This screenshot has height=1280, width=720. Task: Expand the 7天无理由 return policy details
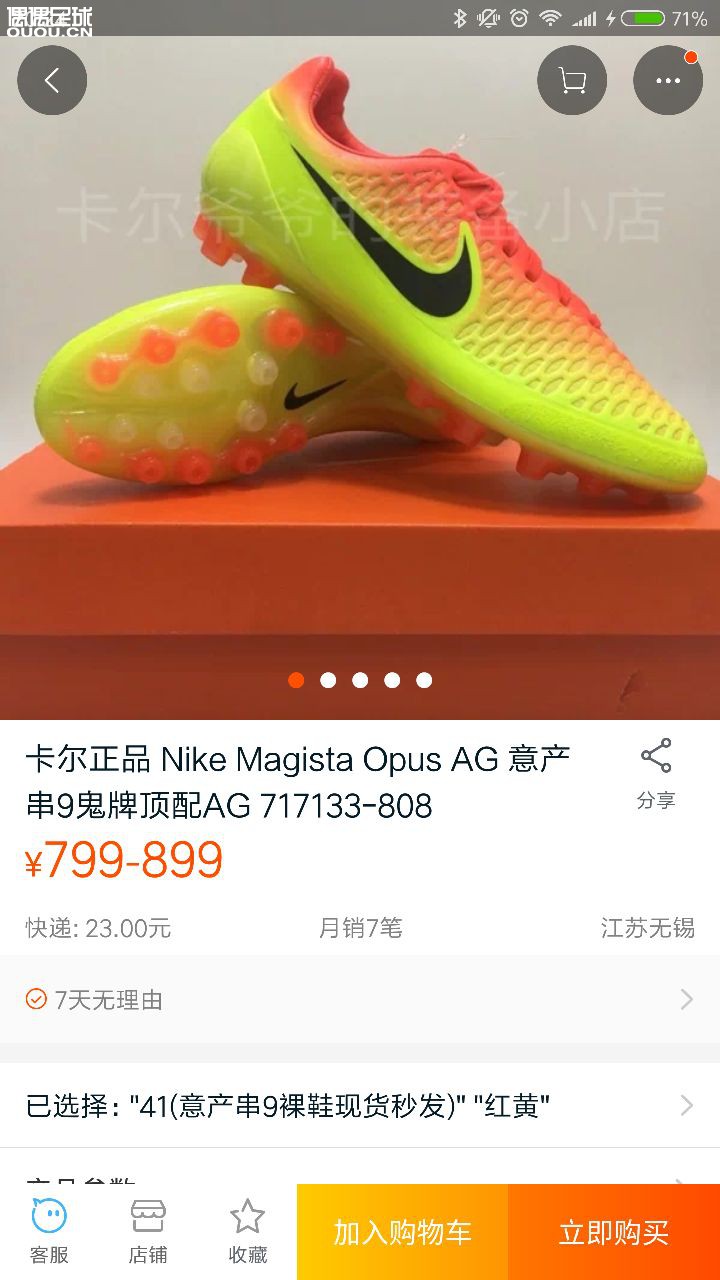(360, 998)
